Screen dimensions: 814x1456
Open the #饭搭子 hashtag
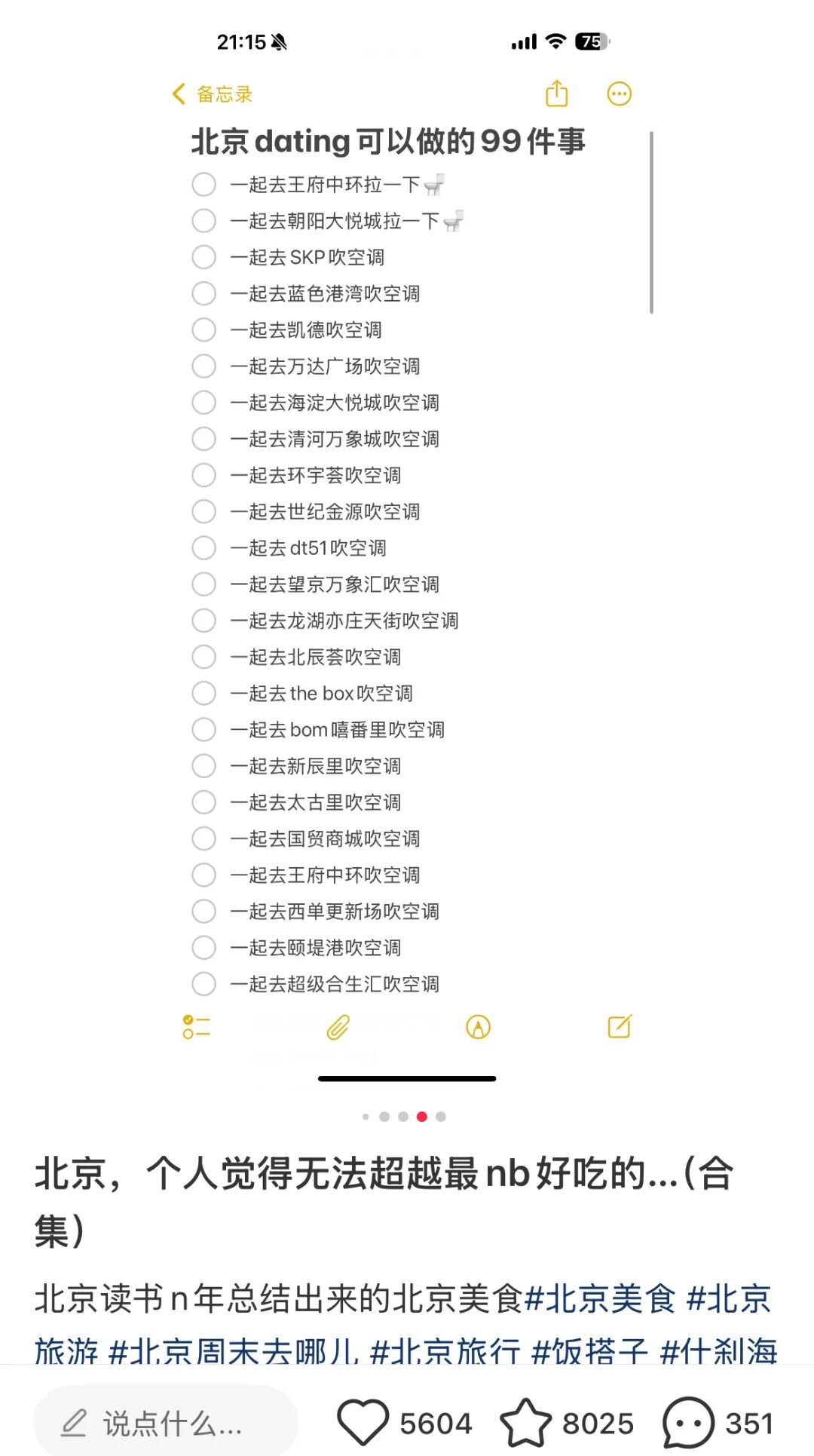pyautogui.click(x=589, y=1351)
